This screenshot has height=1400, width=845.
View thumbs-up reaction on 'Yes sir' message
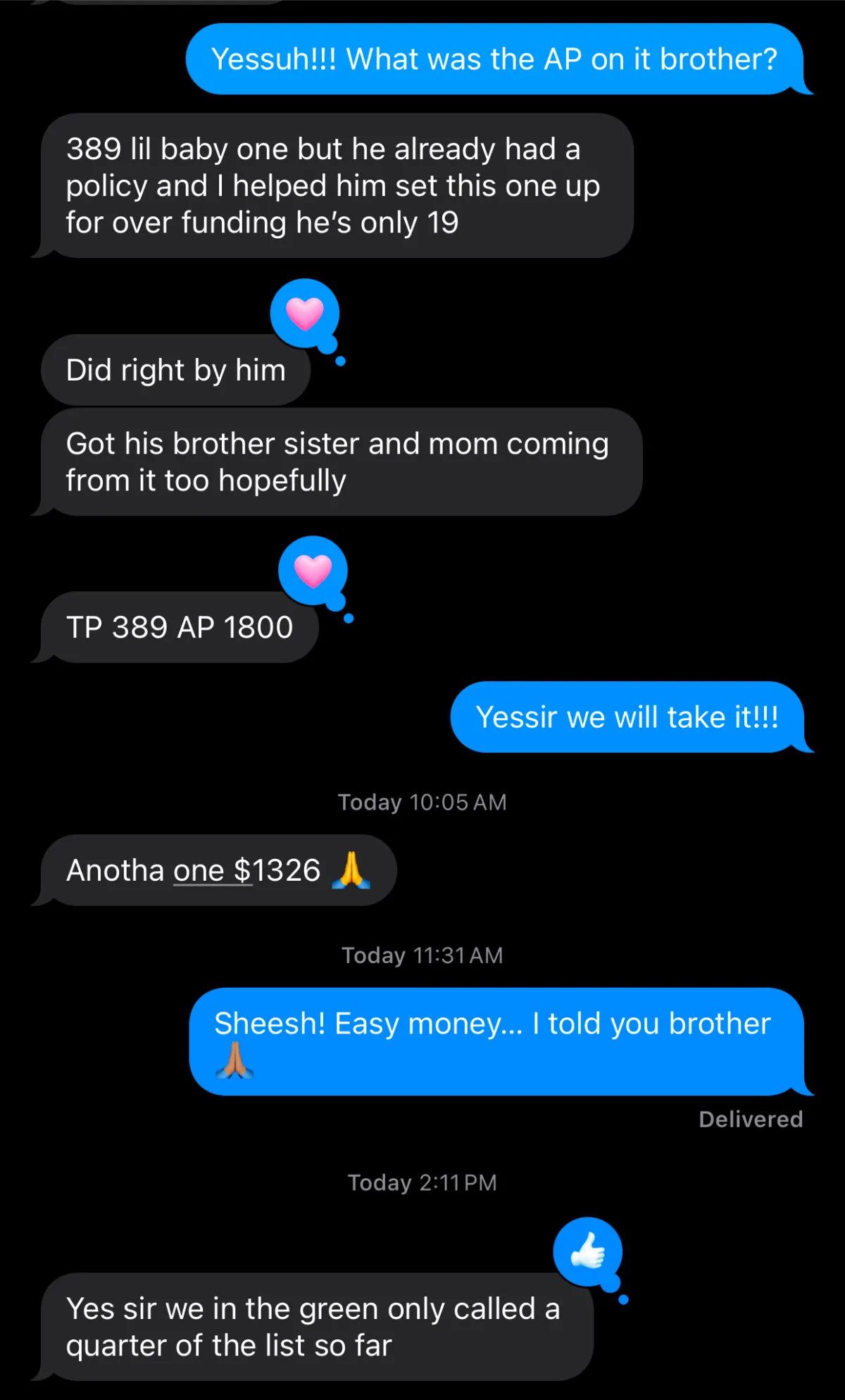point(588,1252)
